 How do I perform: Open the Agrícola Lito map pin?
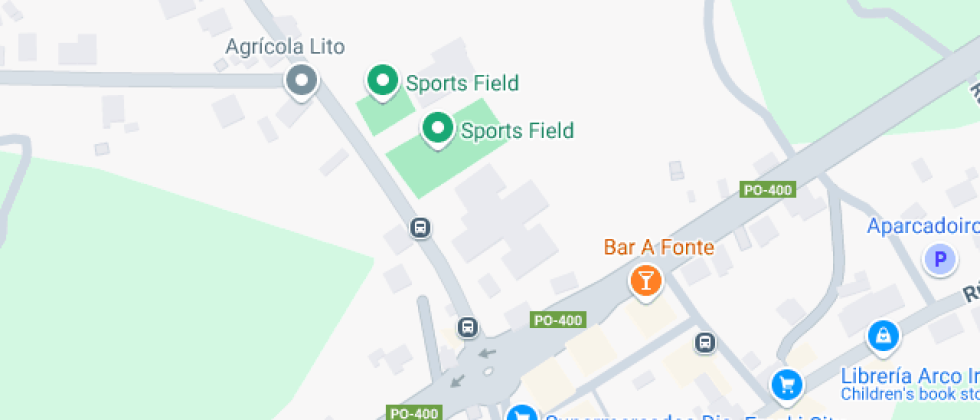click(301, 80)
